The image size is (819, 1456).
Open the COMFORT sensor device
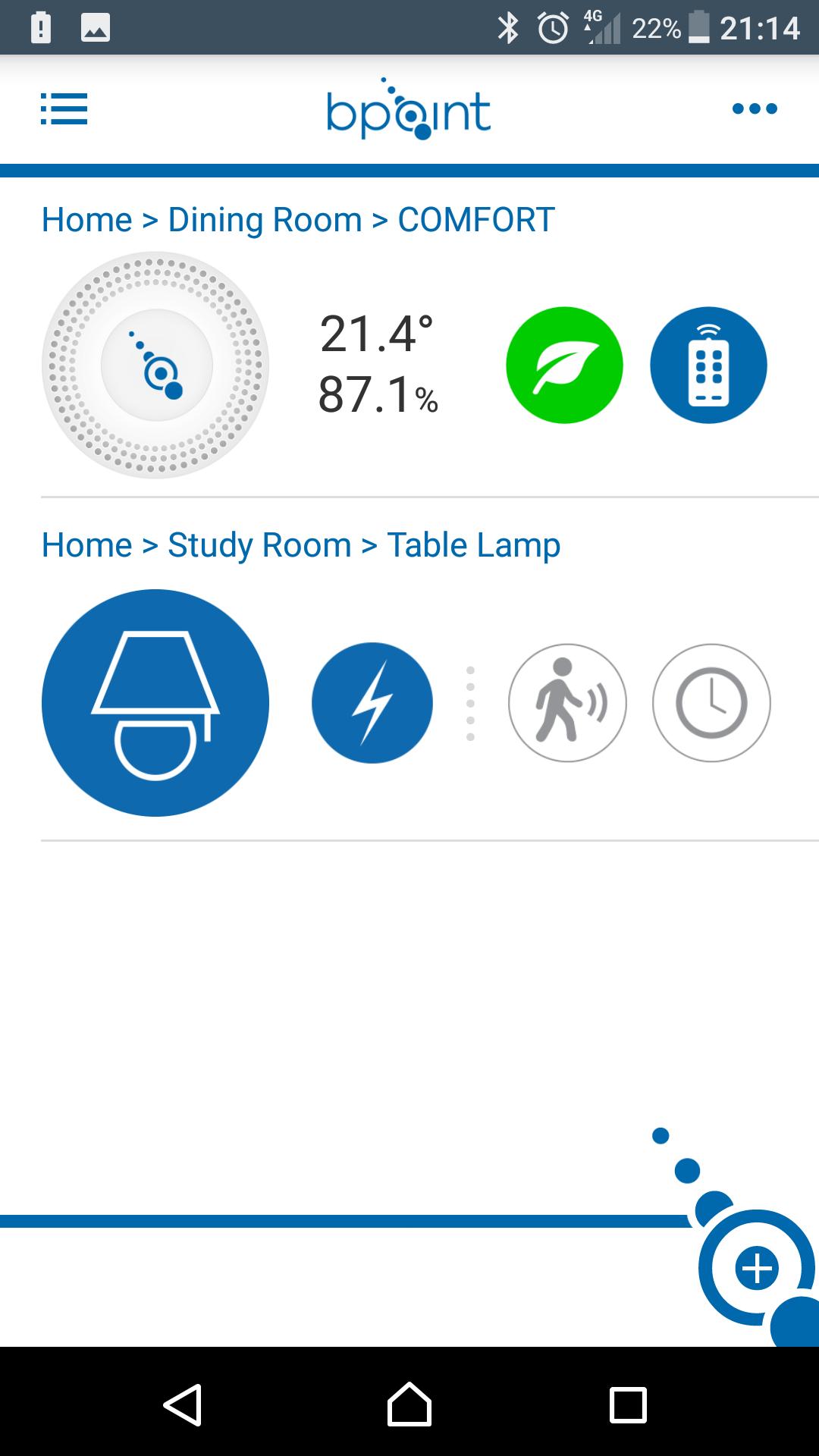pyautogui.click(x=155, y=365)
